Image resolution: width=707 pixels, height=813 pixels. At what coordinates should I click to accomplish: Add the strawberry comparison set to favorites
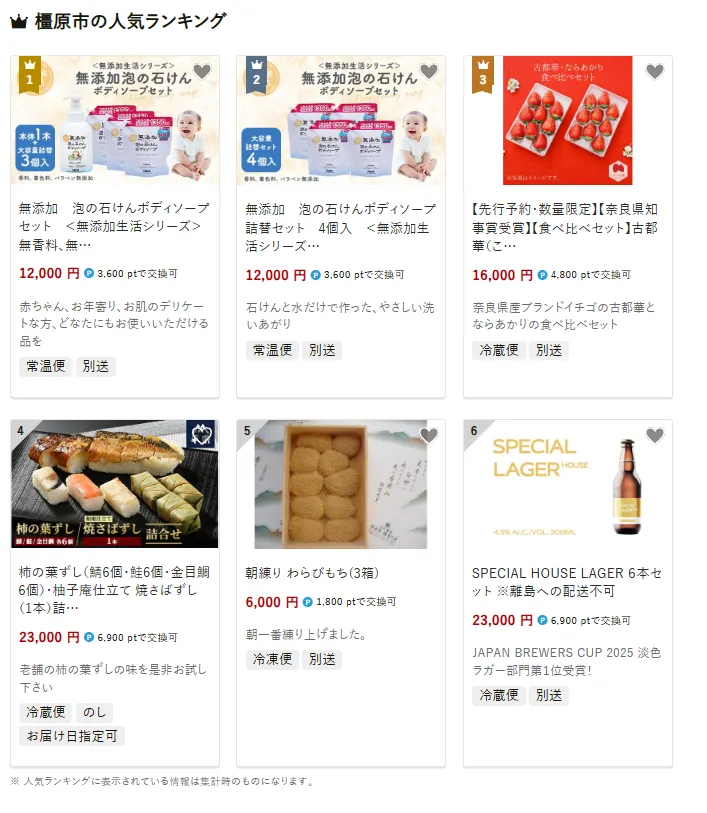pos(654,72)
